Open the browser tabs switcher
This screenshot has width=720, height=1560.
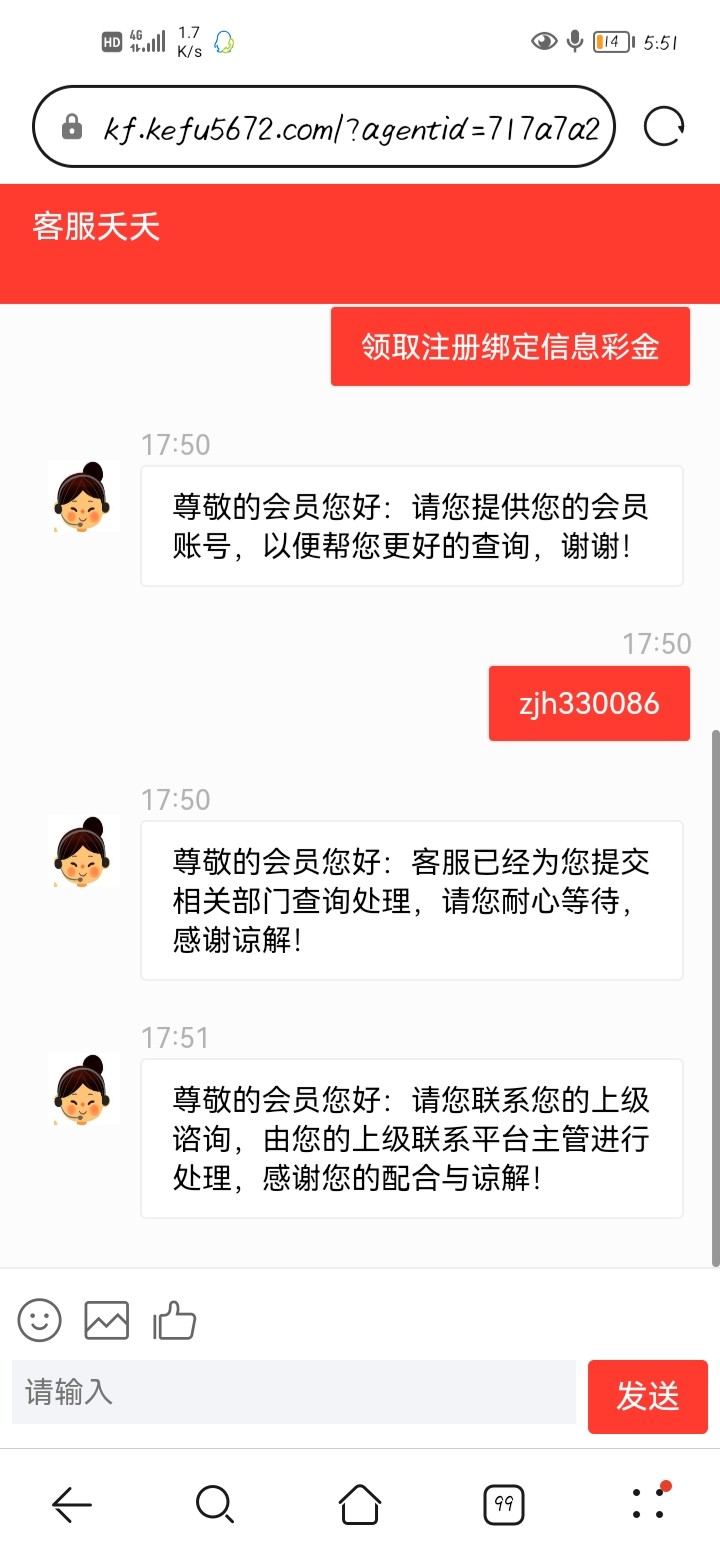pos(504,1503)
